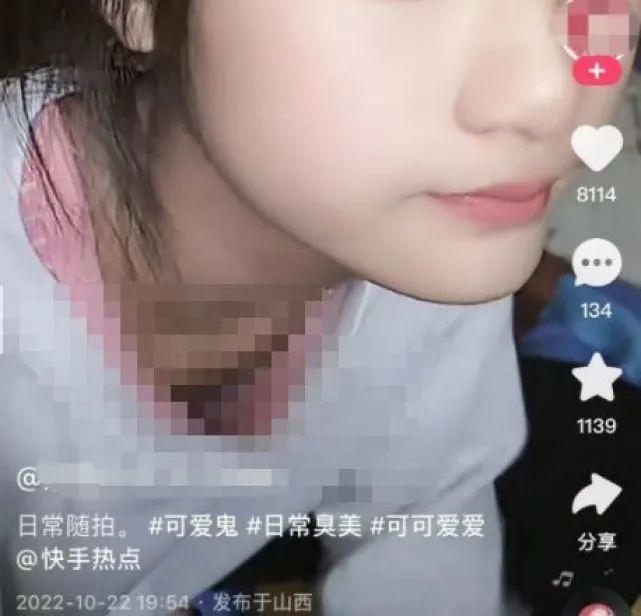Screen dimensions: 641x616
Task: Like this video with the heart
Action: click(596, 148)
